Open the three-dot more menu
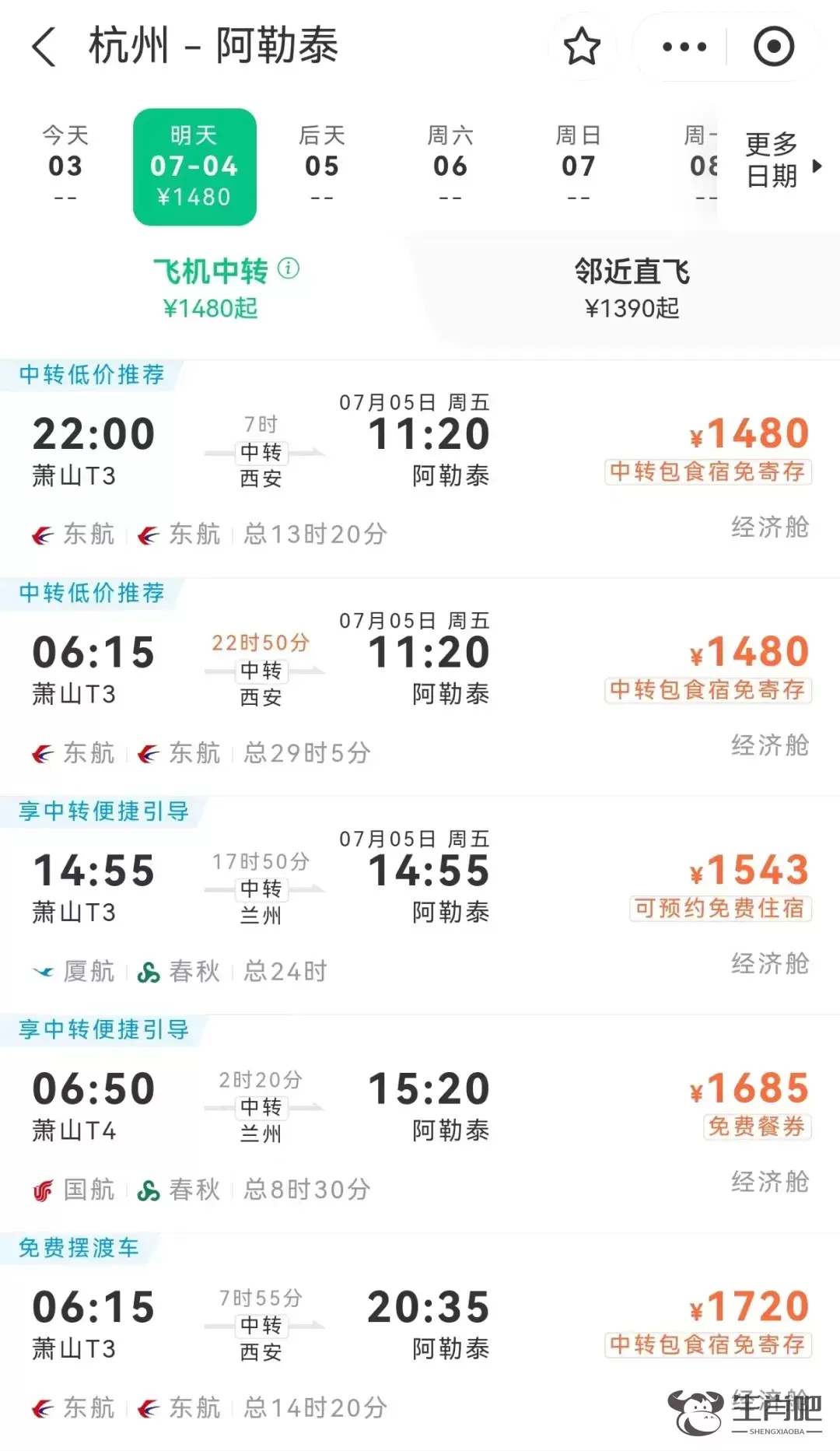 pos(684,47)
